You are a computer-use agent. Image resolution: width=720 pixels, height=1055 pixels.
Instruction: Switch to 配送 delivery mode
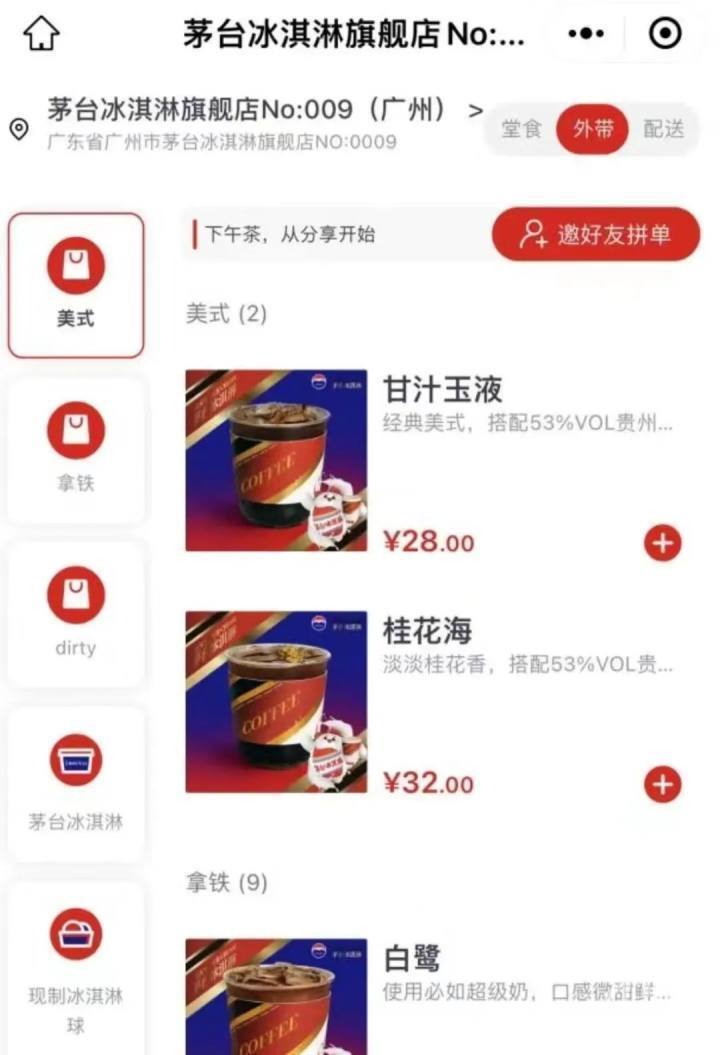point(666,129)
